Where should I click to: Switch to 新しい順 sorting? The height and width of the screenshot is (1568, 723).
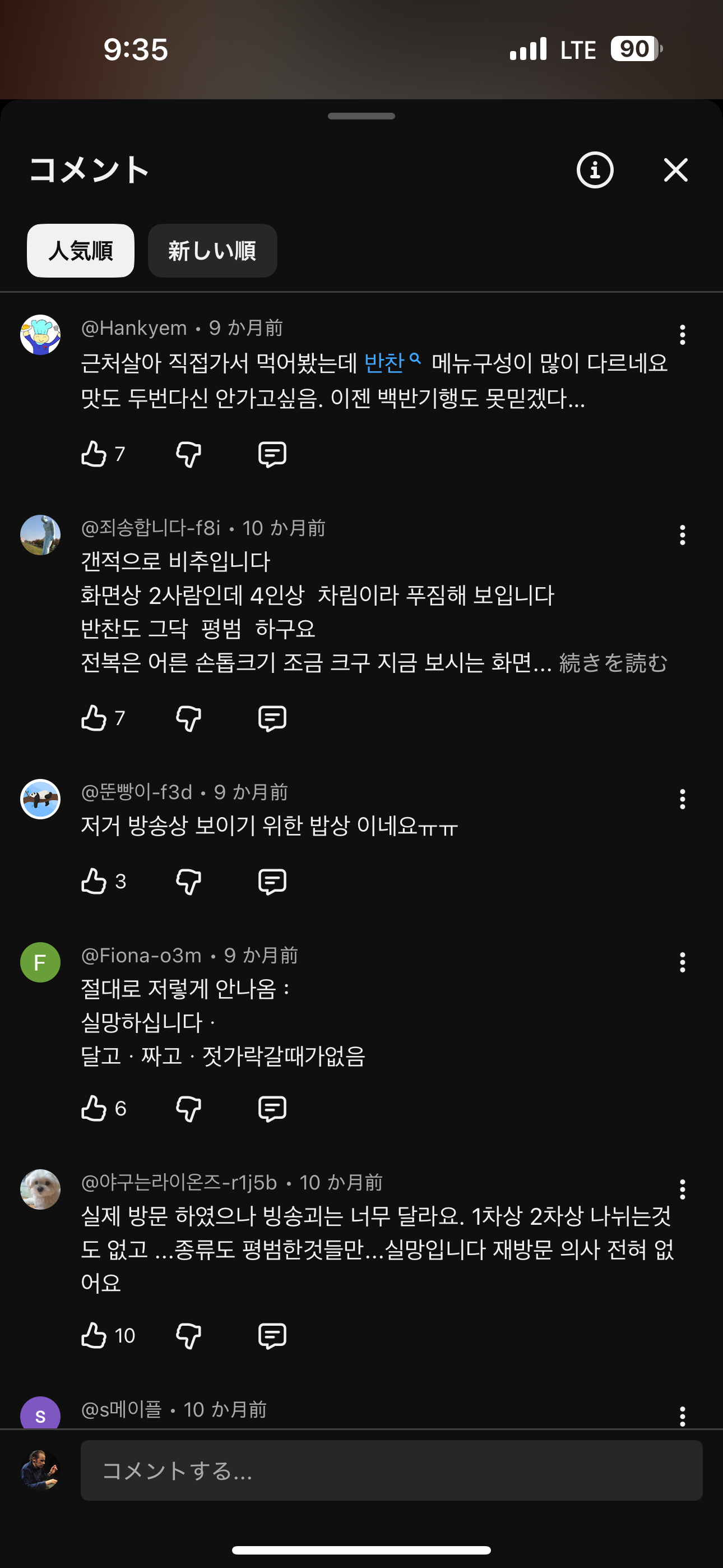(212, 251)
